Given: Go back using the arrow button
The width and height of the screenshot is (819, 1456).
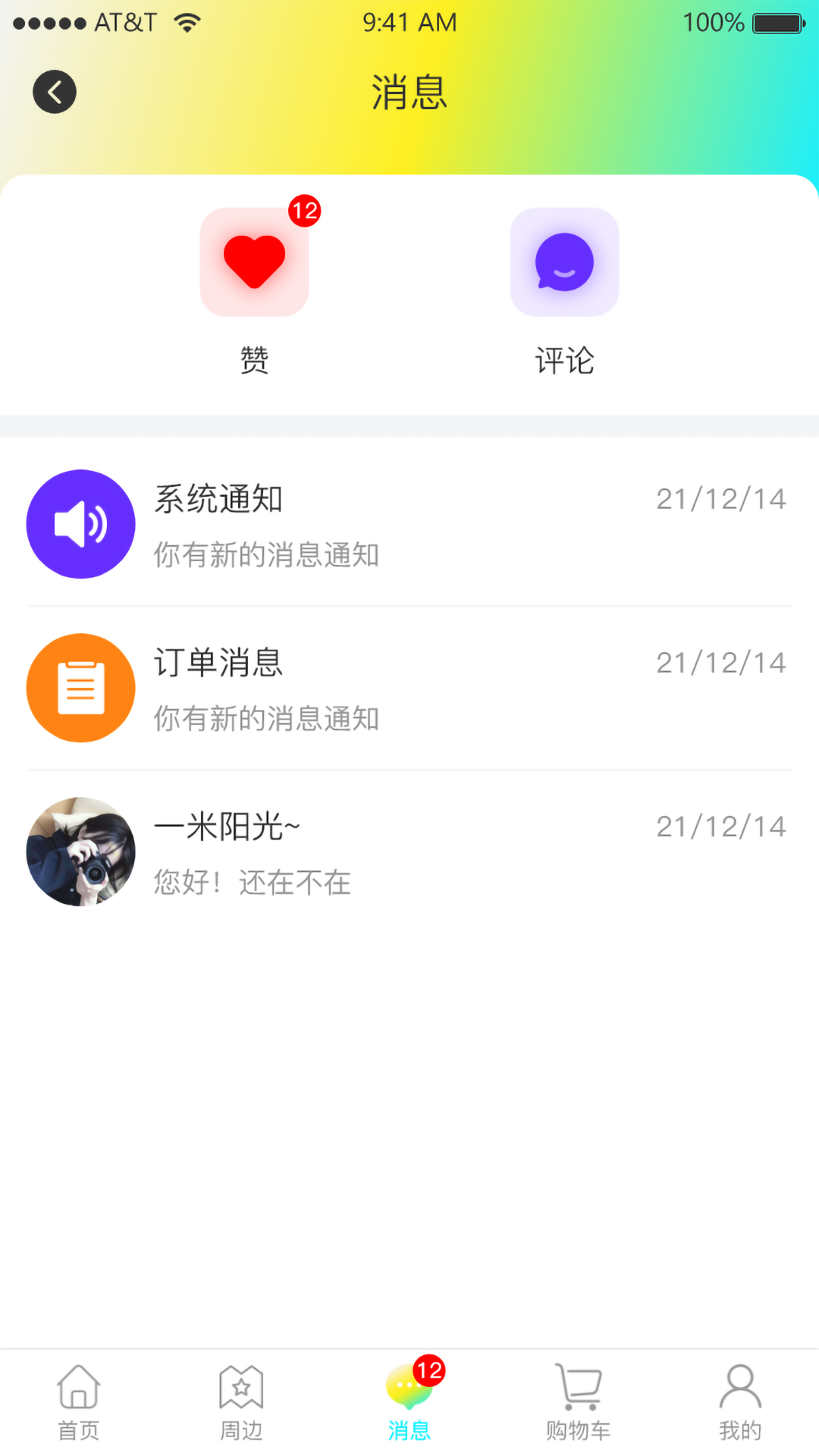Looking at the screenshot, I should (55, 93).
